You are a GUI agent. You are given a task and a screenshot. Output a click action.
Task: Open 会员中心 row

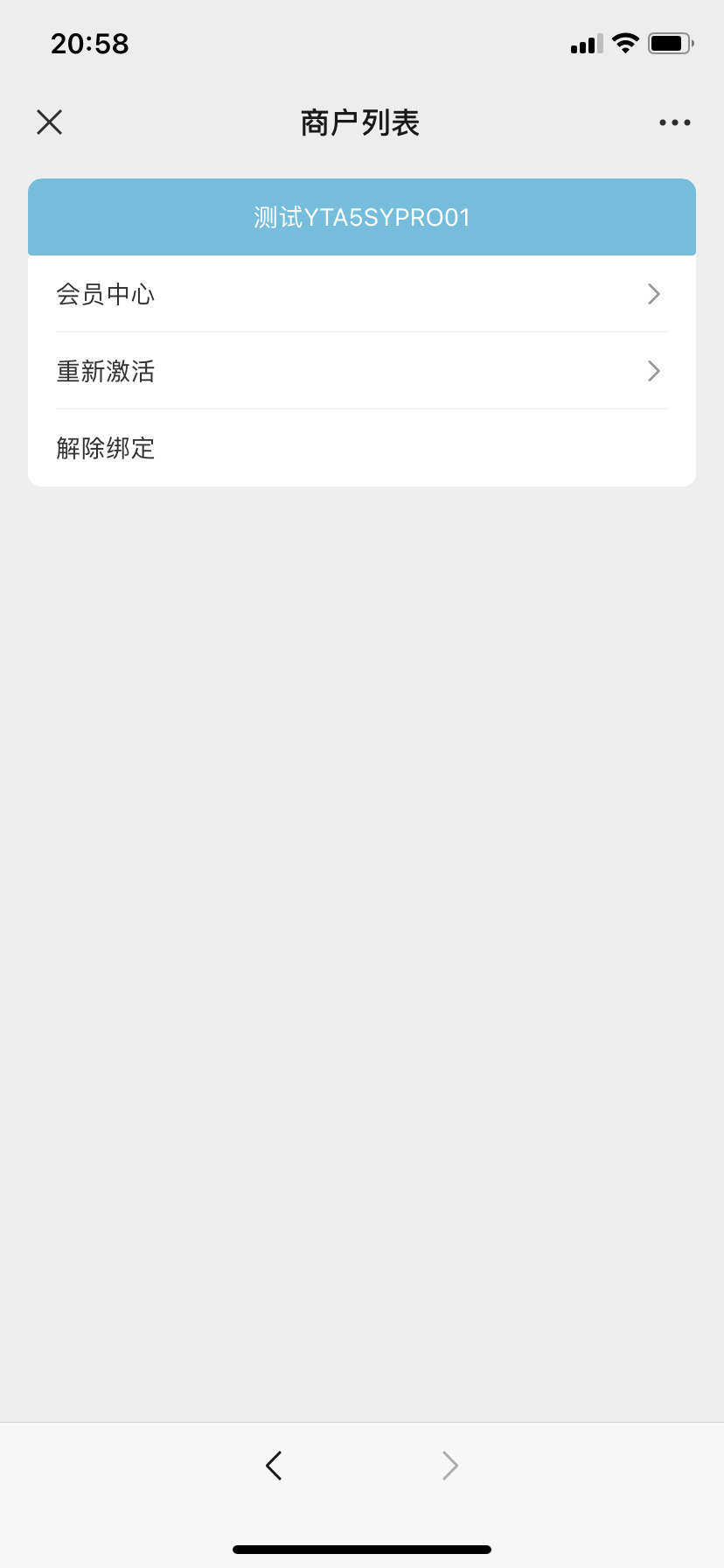pyautogui.click(x=361, y=294)
